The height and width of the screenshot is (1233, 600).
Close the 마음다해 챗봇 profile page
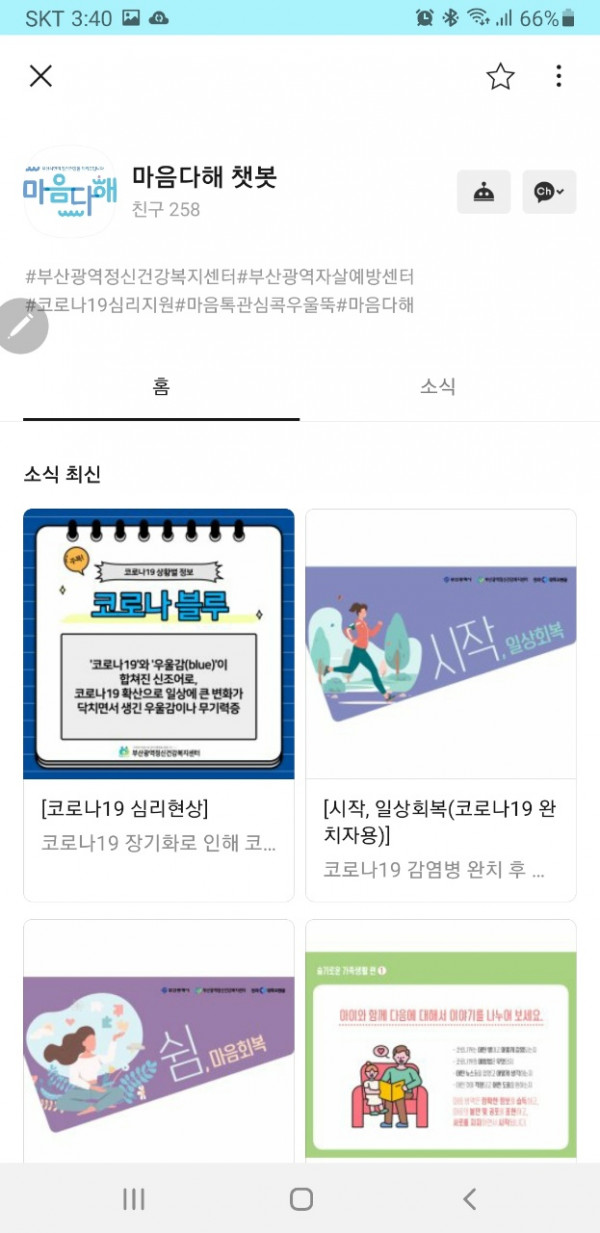40,76
